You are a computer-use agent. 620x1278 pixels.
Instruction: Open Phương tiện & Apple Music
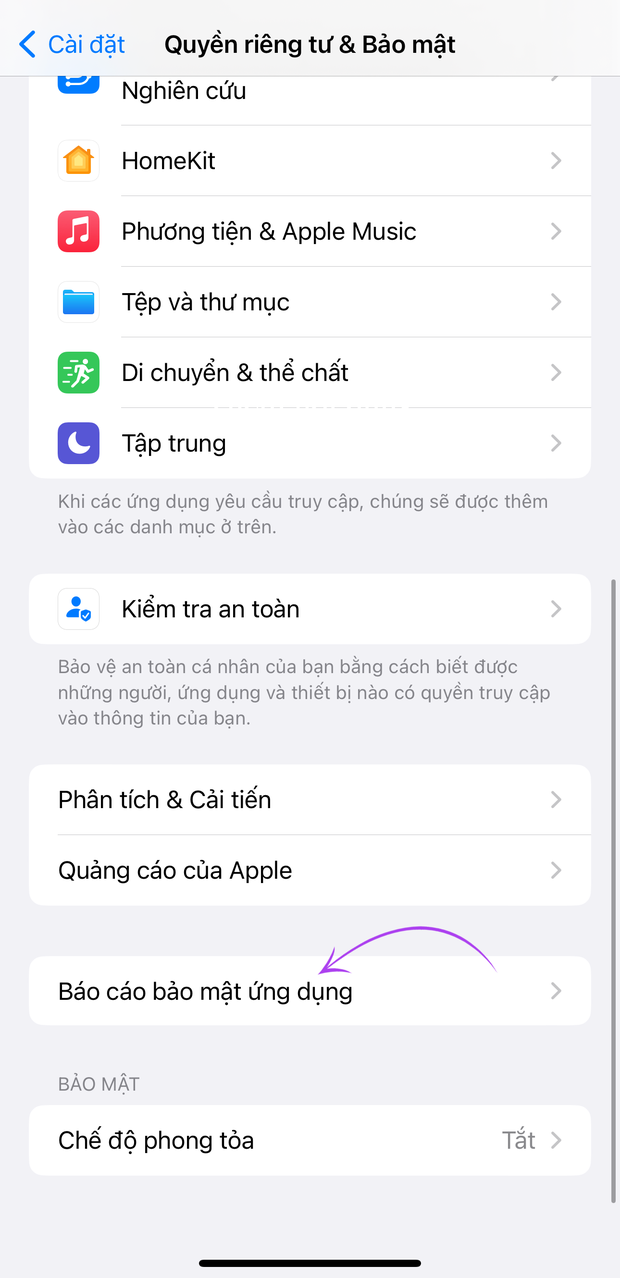pyautogui.click(x=310, y=232)
